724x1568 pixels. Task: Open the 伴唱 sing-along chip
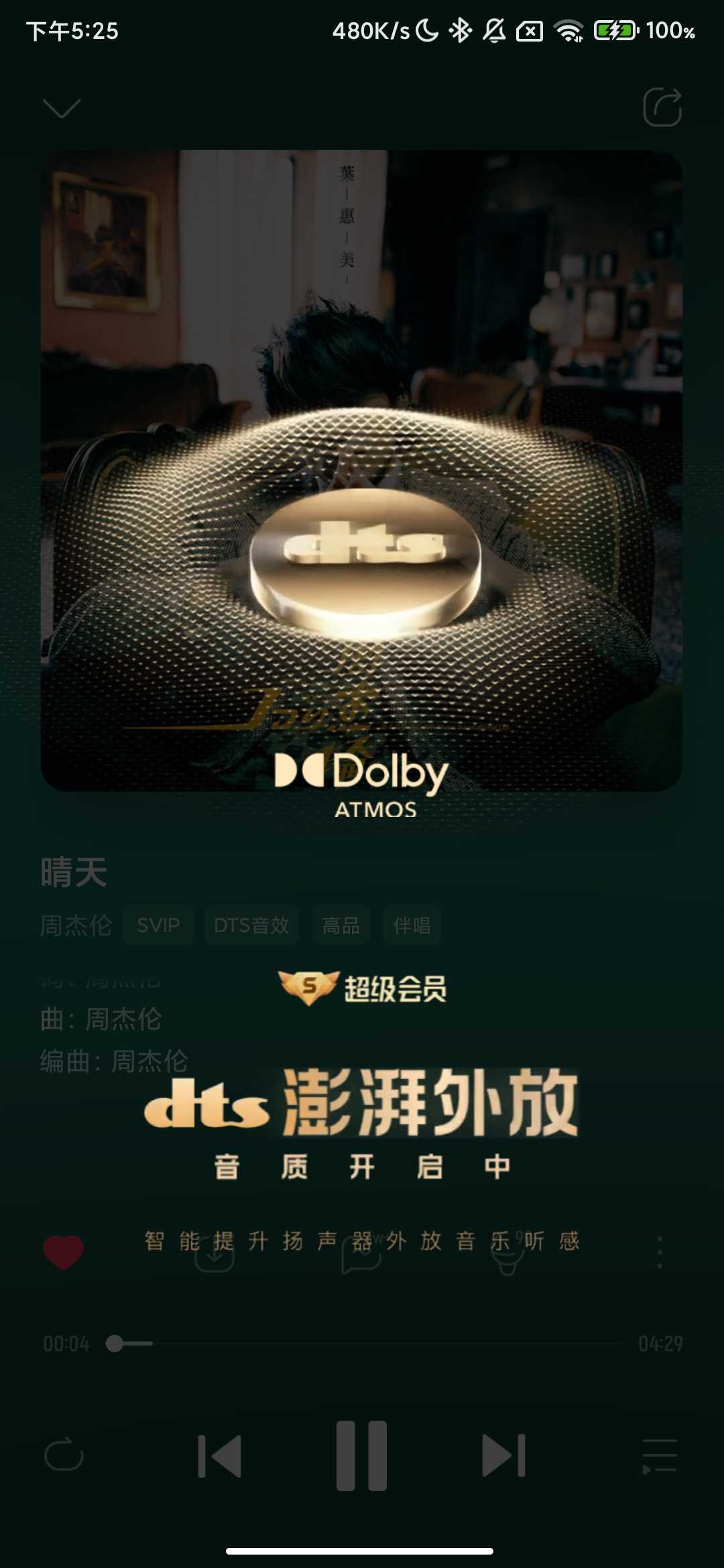[412, 925]
